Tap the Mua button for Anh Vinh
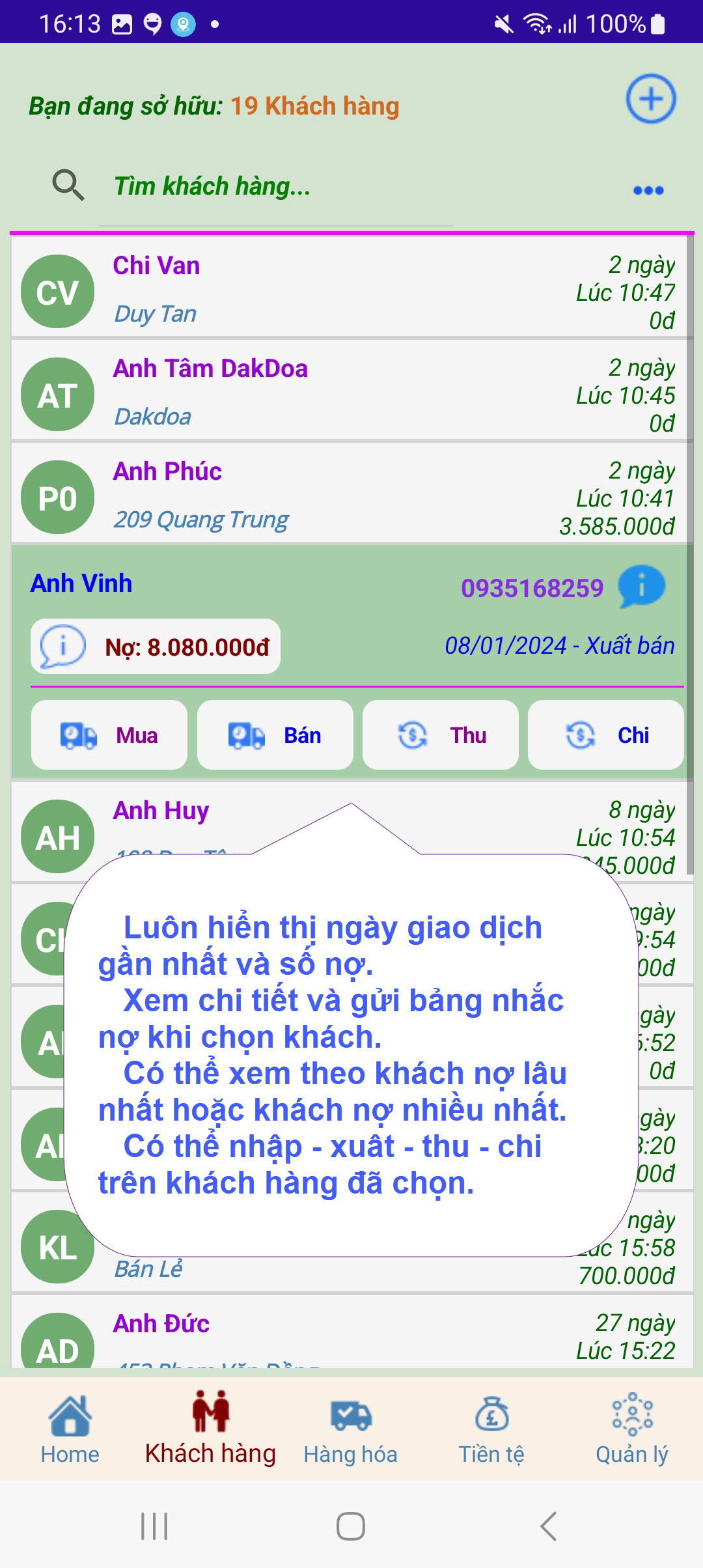The height and width of the screenshot is (1568, 703). (x=109, y=735)
